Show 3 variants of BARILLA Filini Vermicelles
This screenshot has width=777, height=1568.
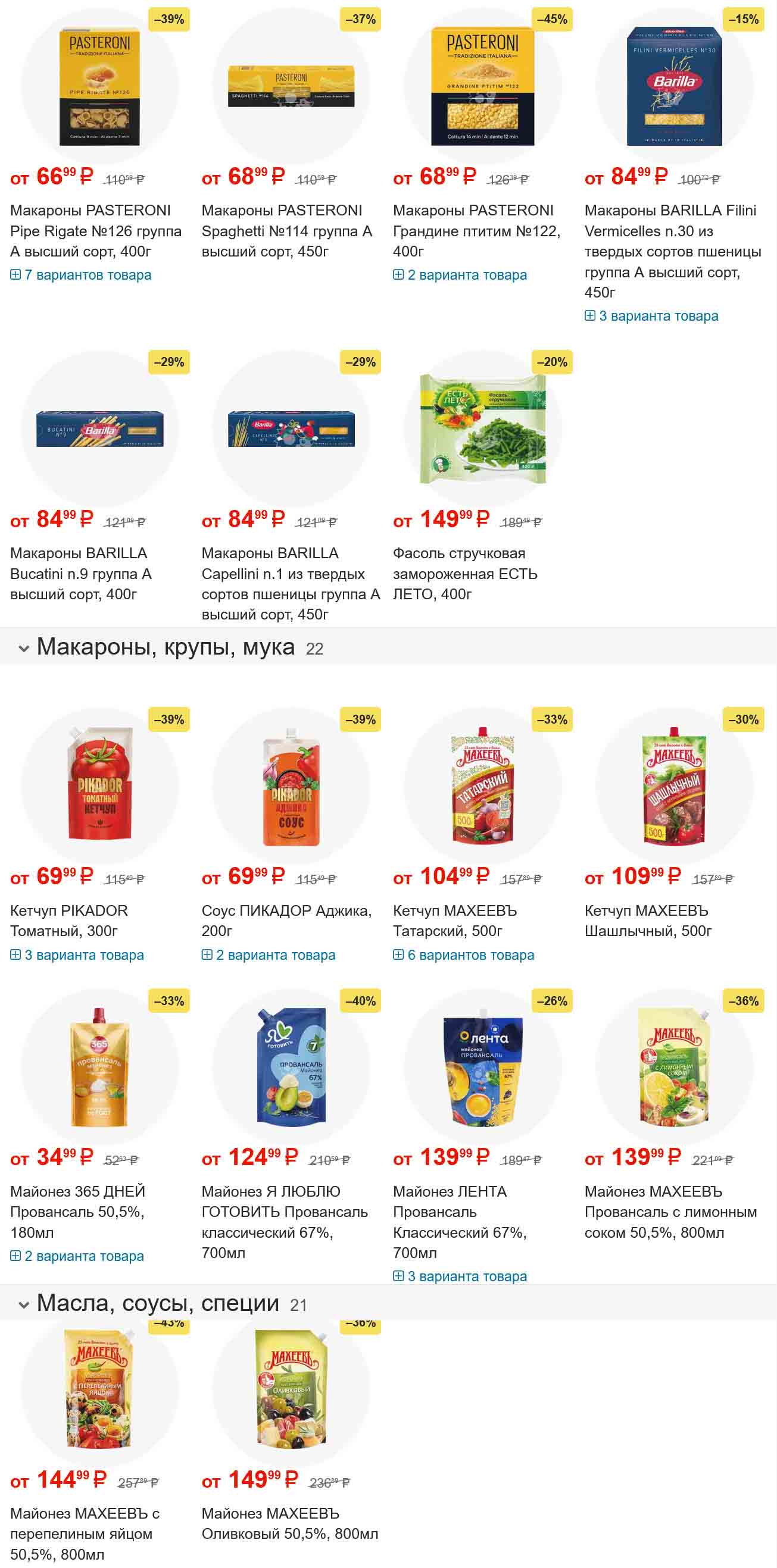click(658, 316)
